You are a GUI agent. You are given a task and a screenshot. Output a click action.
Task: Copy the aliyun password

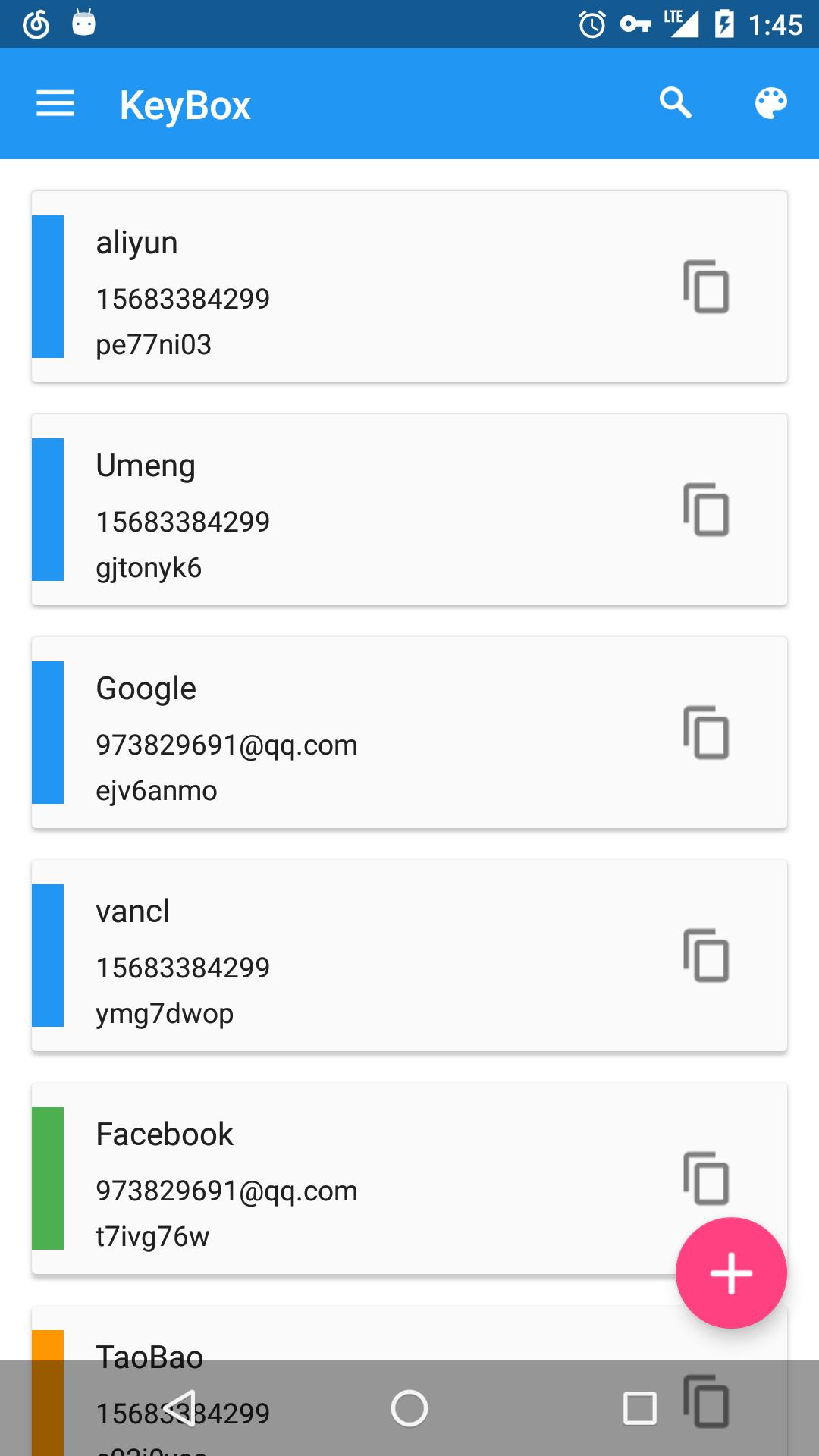click(706, 287)
